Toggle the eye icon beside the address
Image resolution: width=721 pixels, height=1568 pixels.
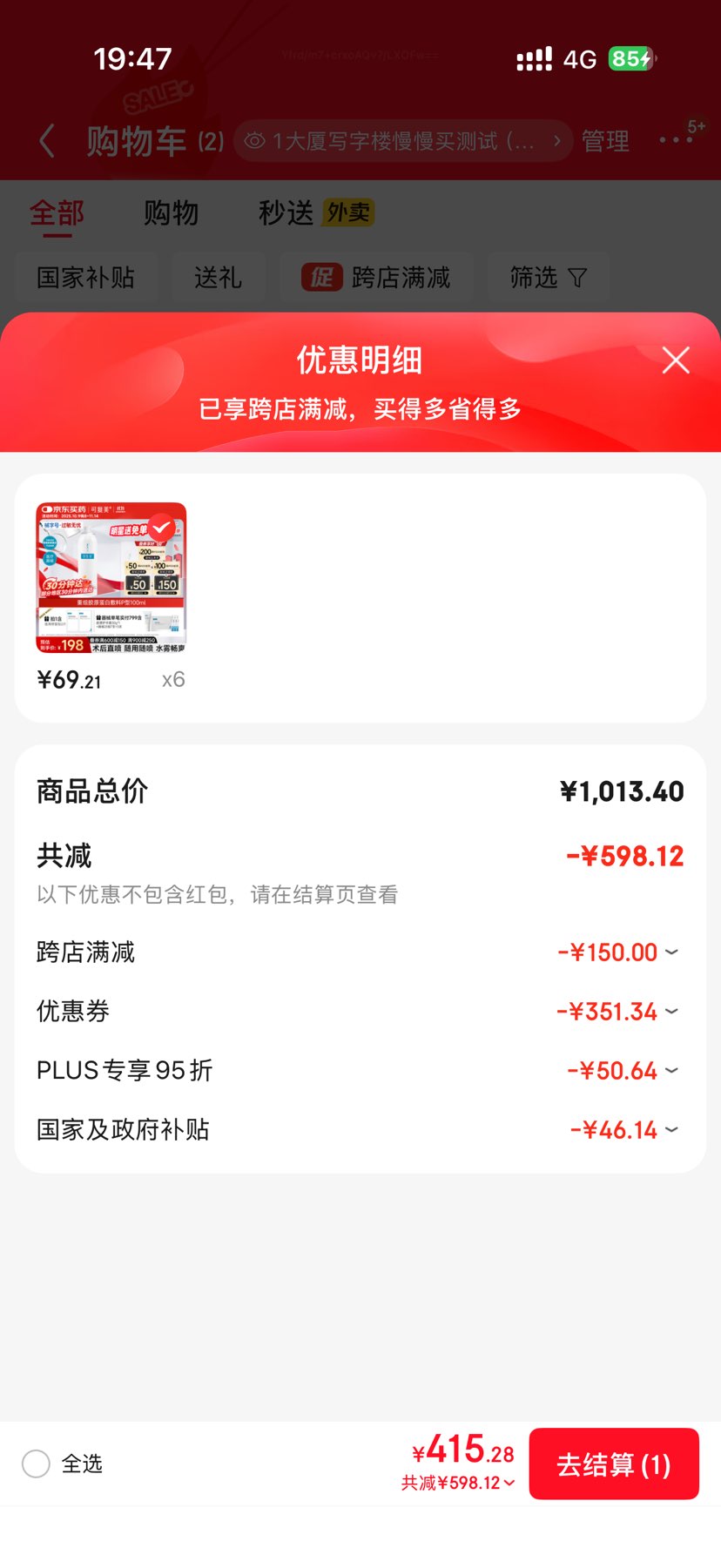click(x=254, y=140)
